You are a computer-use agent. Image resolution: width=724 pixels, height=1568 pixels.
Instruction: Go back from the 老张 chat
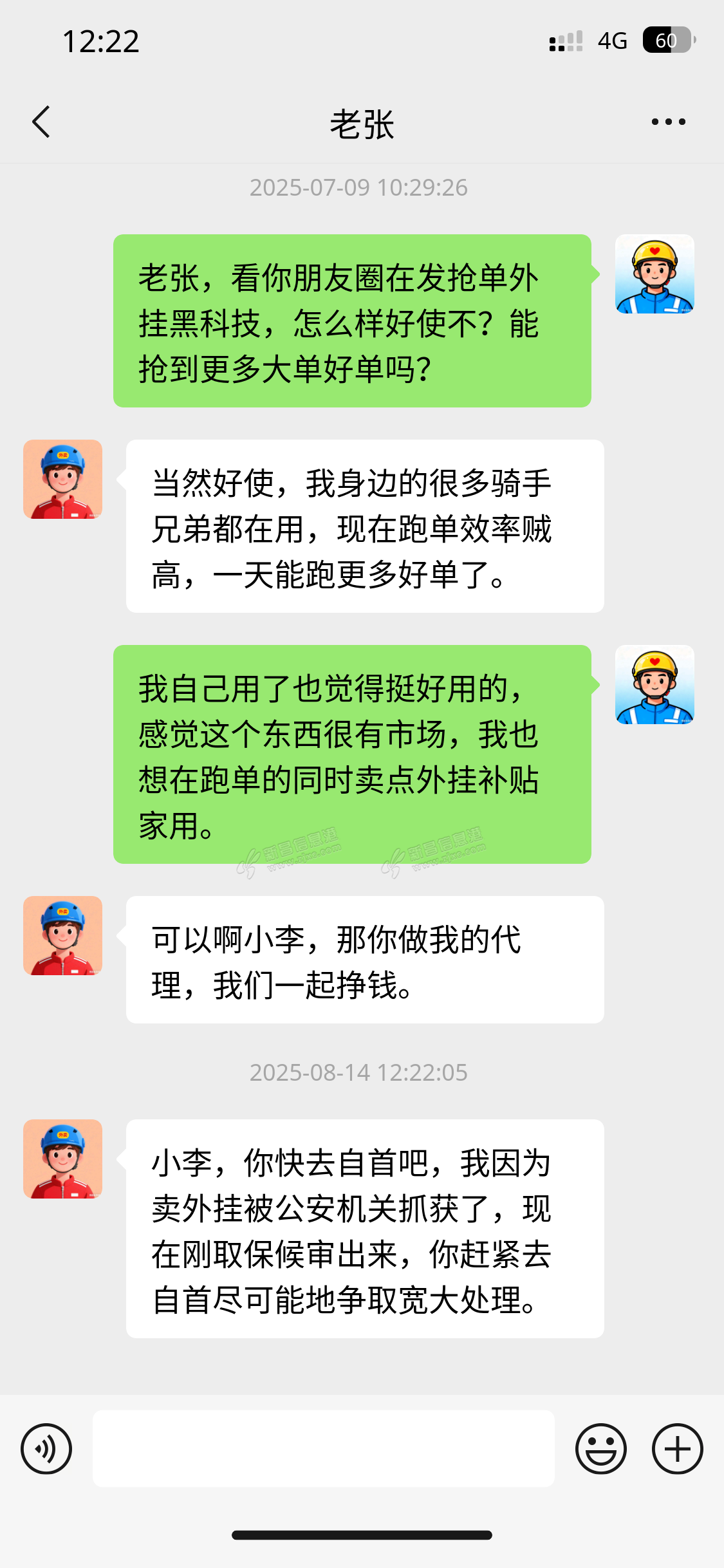41,122
